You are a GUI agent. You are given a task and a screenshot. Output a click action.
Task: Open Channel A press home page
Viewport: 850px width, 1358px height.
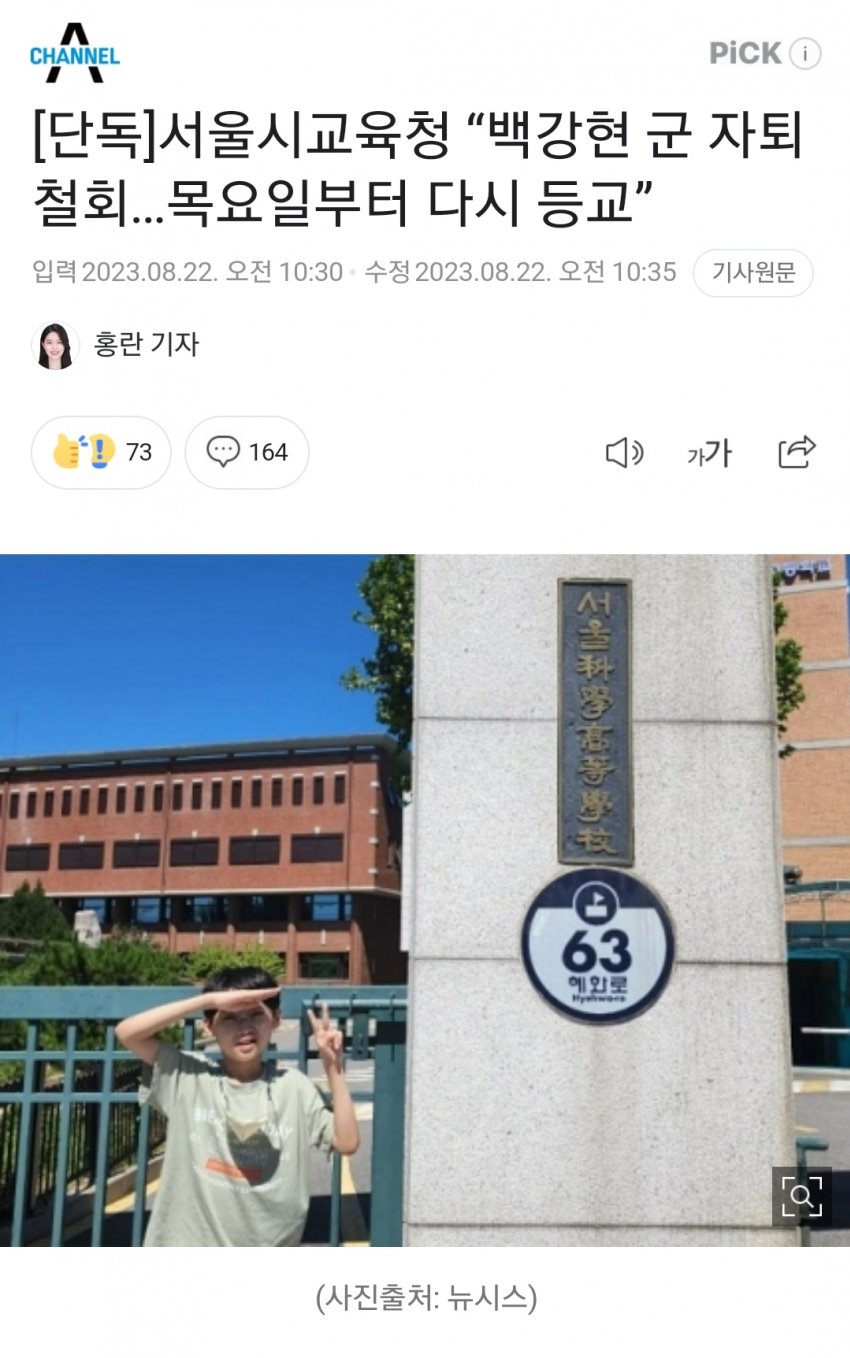tap(74, 53)
